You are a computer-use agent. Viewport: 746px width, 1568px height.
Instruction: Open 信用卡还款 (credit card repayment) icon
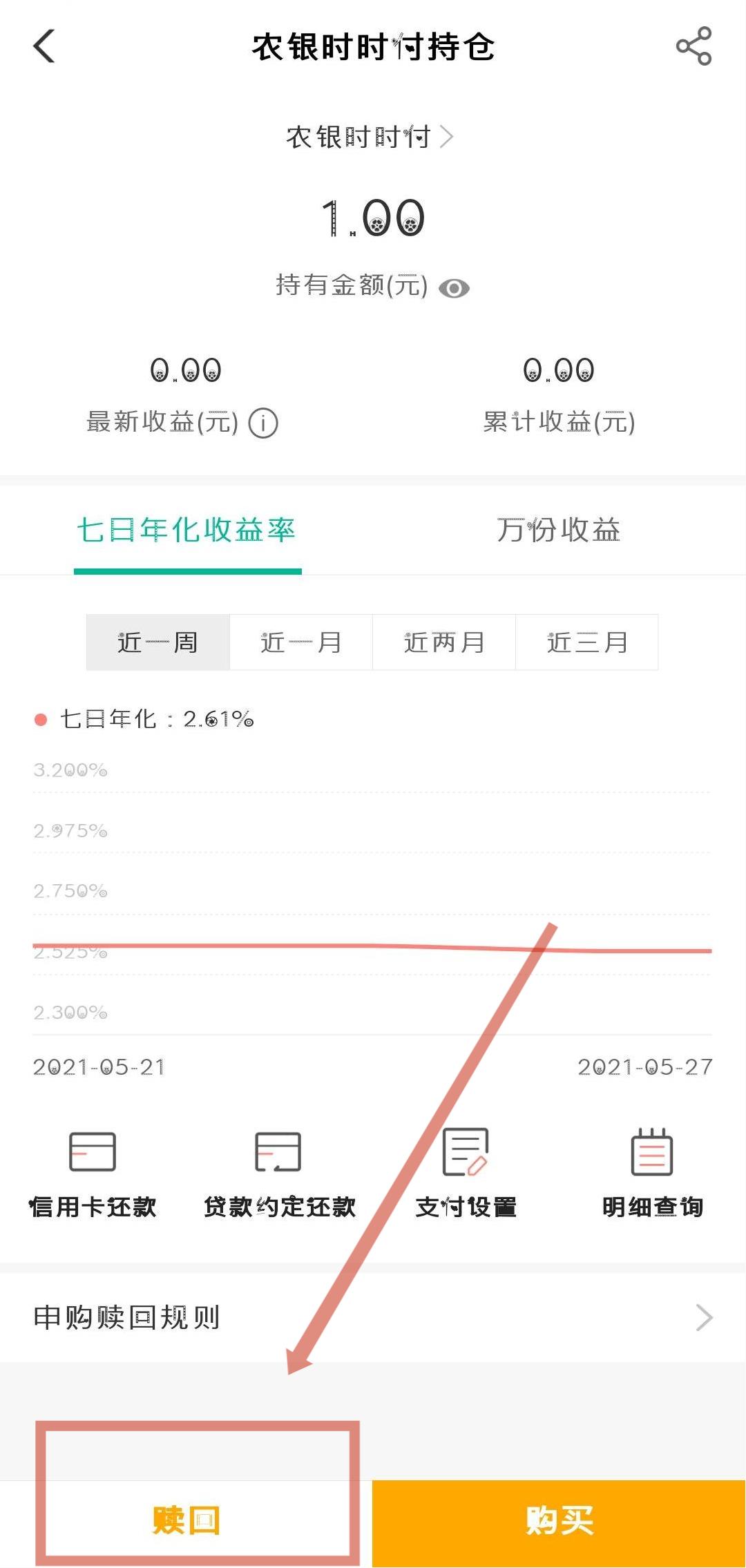pyautogui.click(x=93, y=1174)
